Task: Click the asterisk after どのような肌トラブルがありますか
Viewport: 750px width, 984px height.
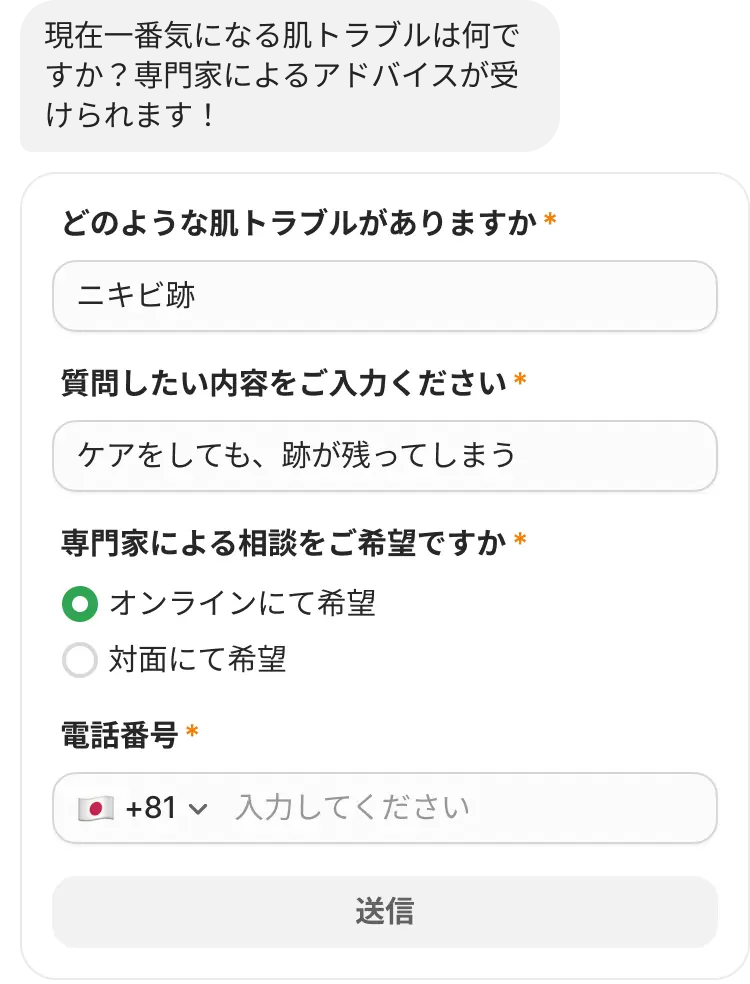Action: pyautogui.click(x=549, y=224)
